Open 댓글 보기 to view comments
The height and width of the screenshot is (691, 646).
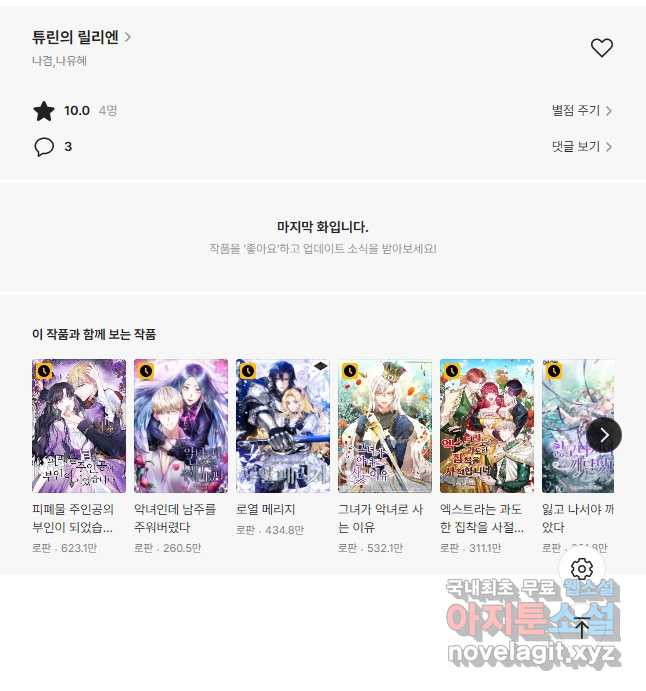pyautogui.click(x=582, y=147)
